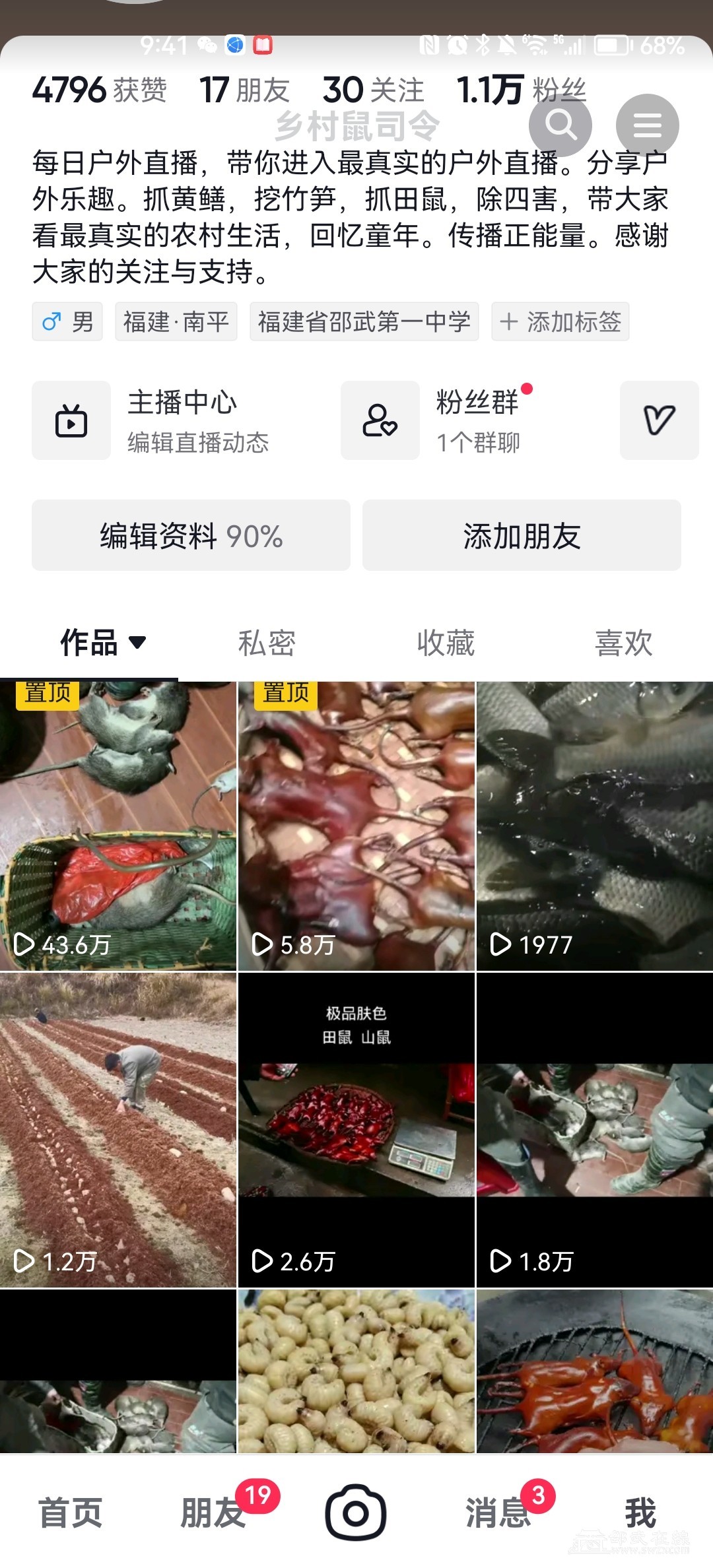Open the pinned video with 43.6万 plays
This screenshot has height=1568, width=713.
pos(118,826)
